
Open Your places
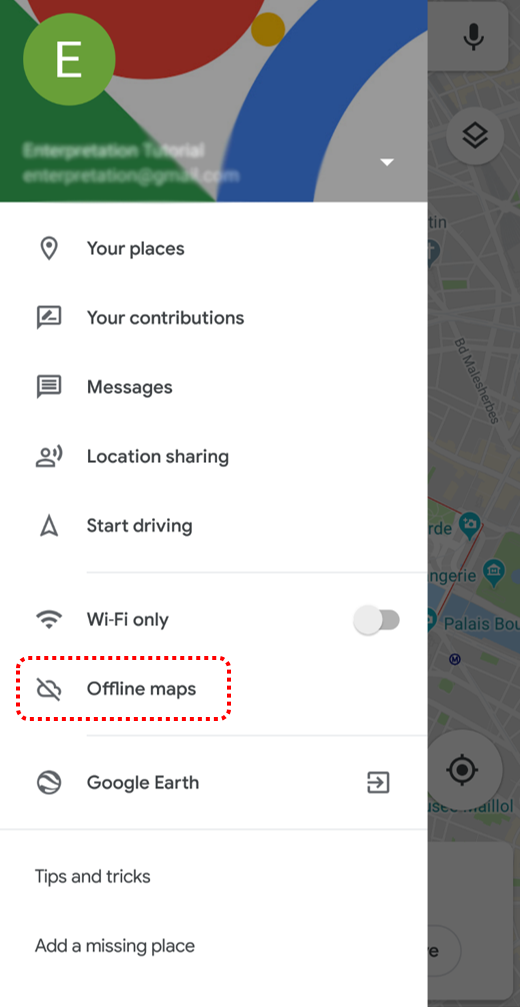click(214, 249)
